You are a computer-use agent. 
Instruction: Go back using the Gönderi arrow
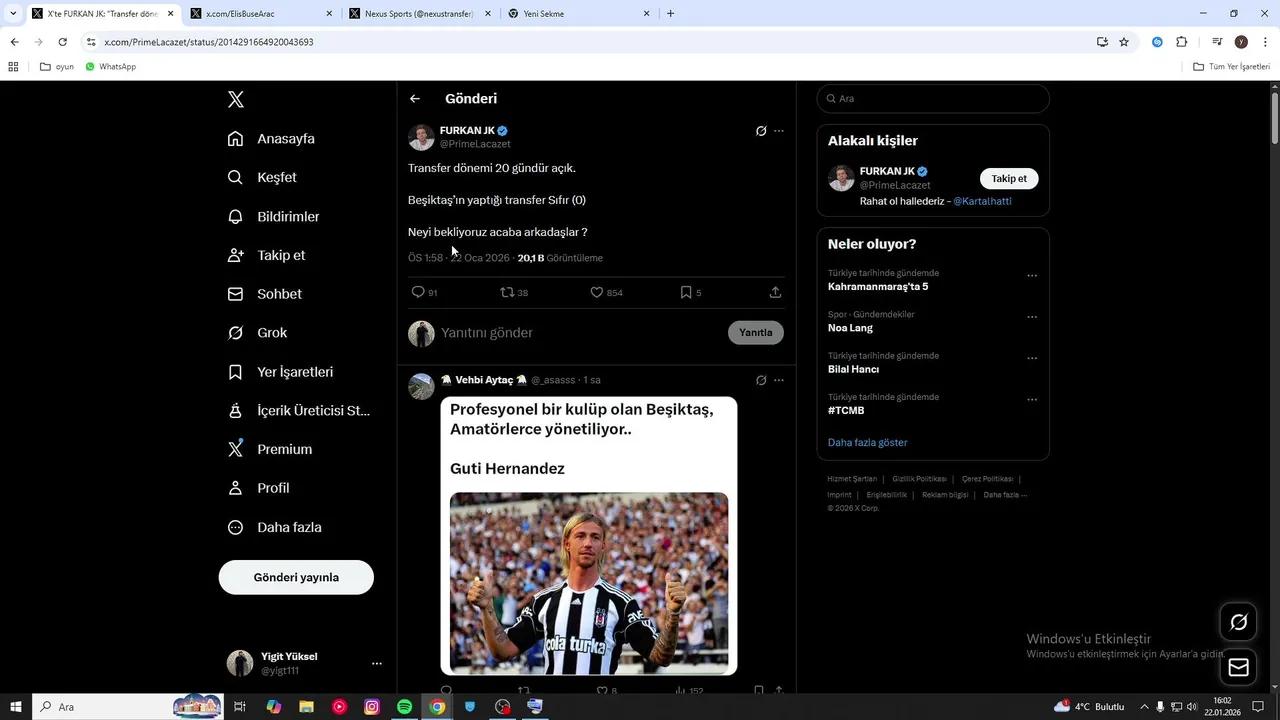click(415, 99)
